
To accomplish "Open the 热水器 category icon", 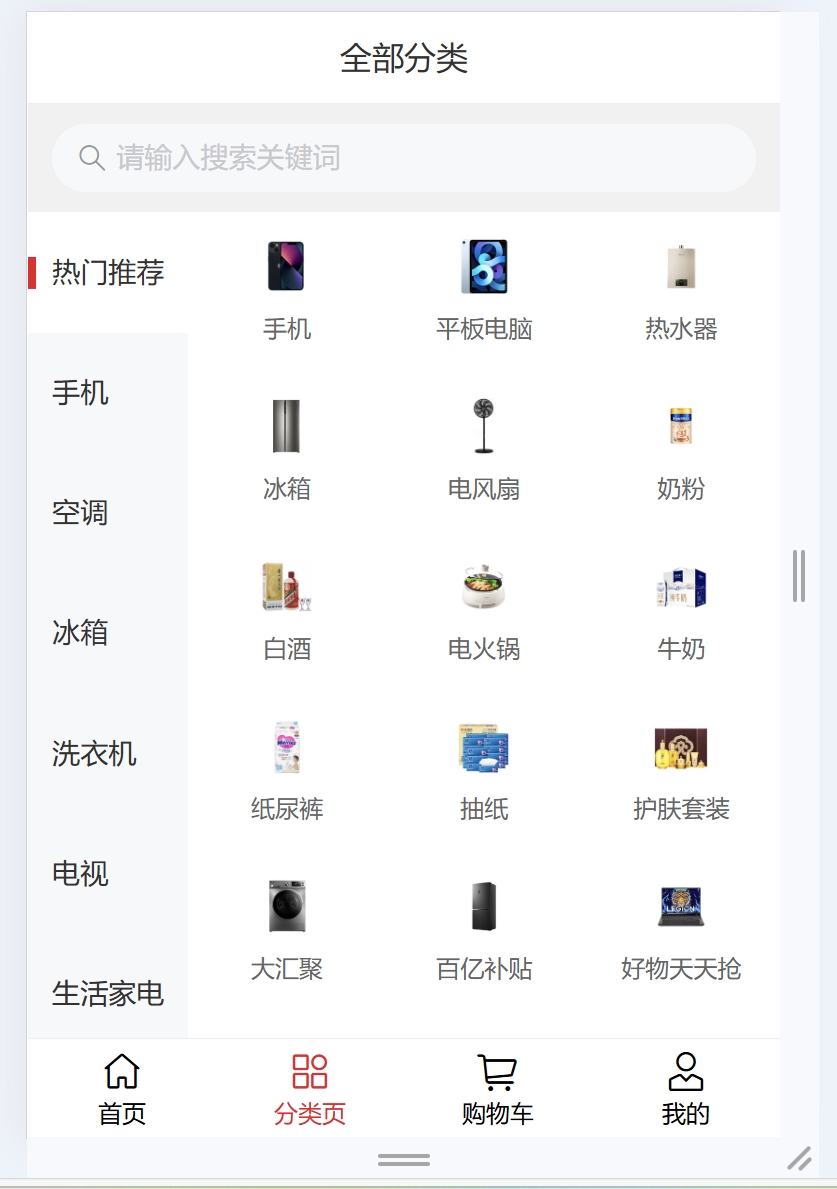I will 681,265.
